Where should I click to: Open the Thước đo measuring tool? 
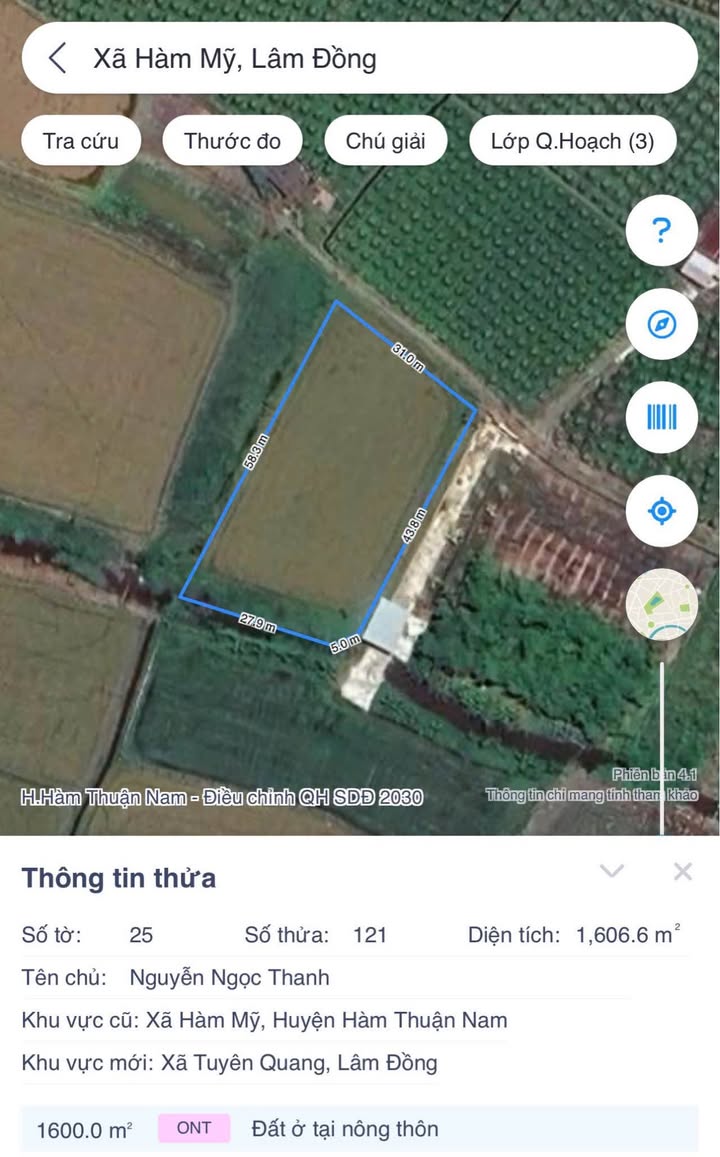(232, 141)
